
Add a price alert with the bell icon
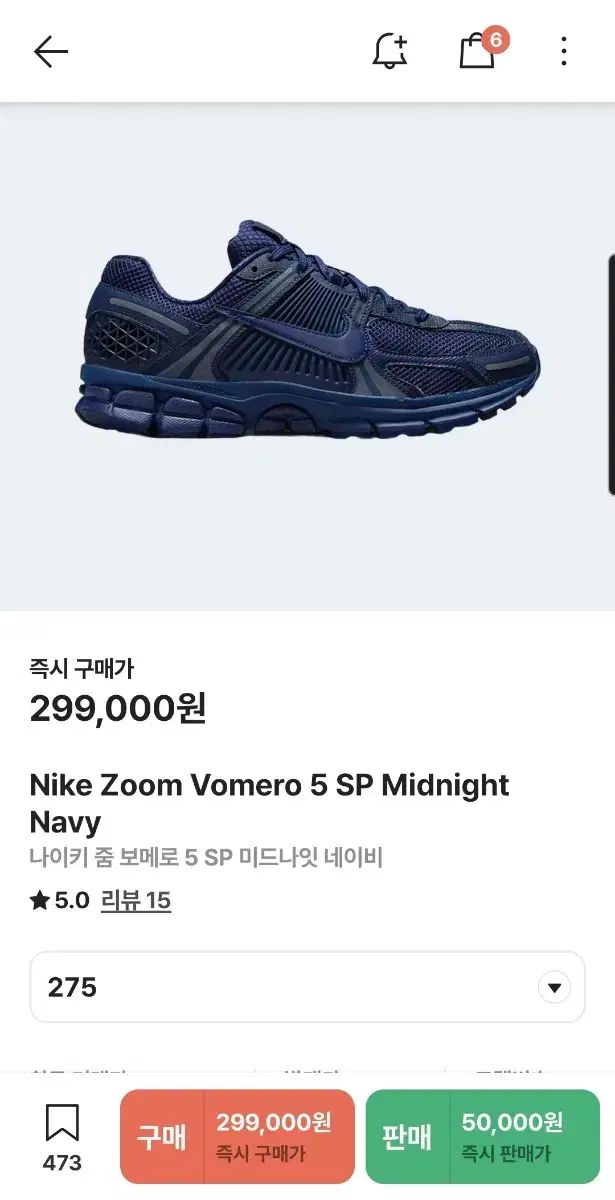click(390, 51)
